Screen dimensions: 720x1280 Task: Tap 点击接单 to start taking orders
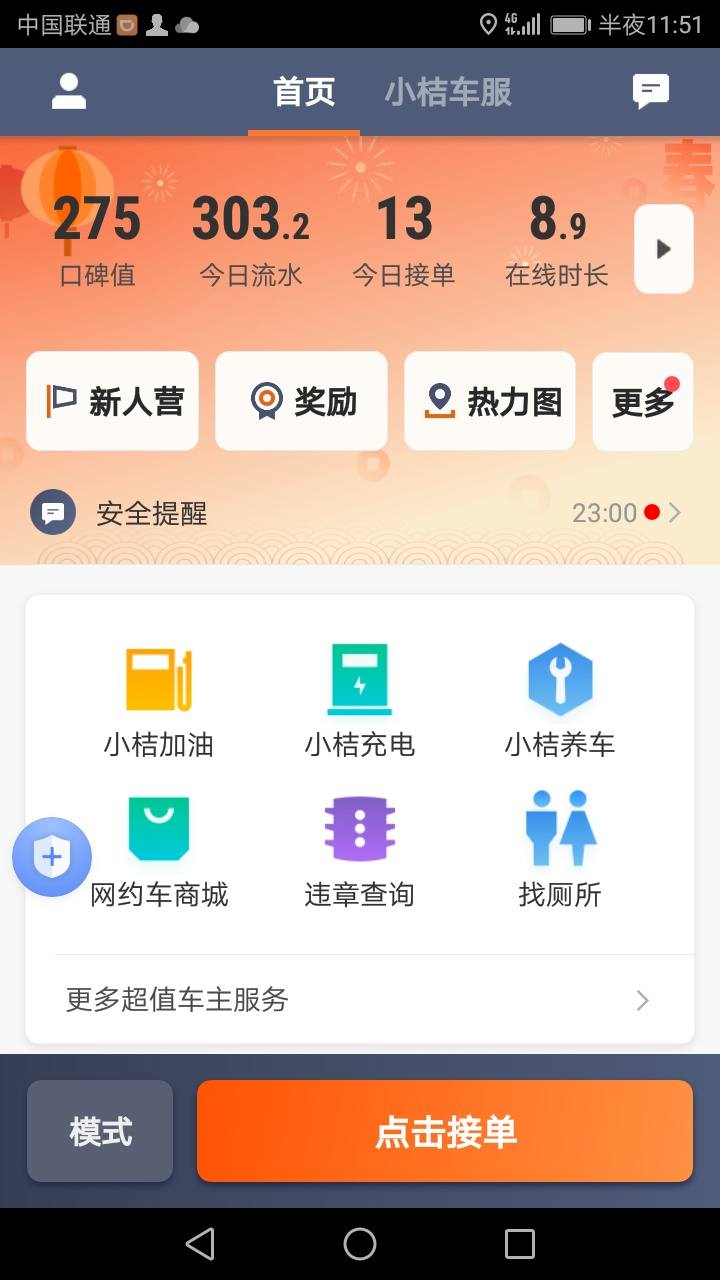click(x=445, y=1131)
